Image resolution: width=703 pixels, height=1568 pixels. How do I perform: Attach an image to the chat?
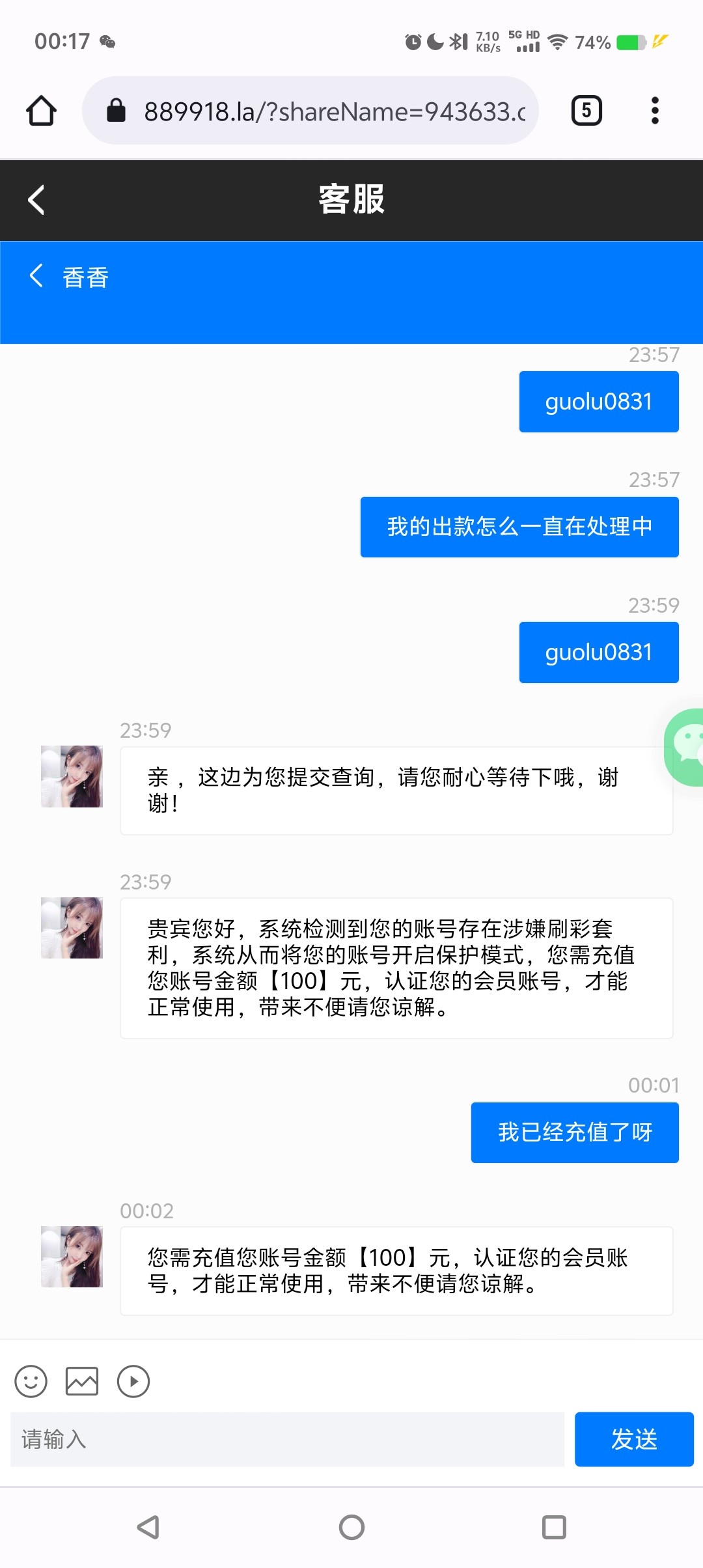click(82, 1381)
